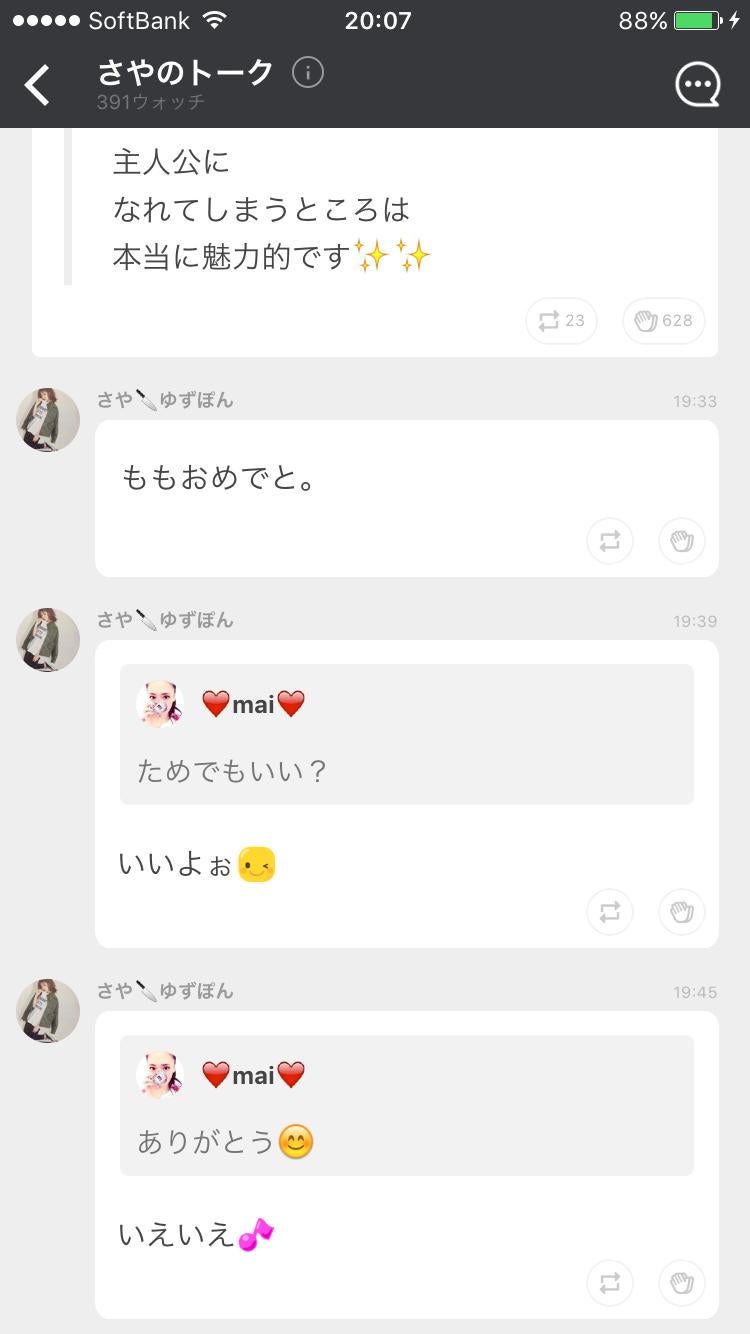Viewport: 750px width, 1334px height.
Task: Tap the repost icon showing 23
Action: click(x=560, y=320)
